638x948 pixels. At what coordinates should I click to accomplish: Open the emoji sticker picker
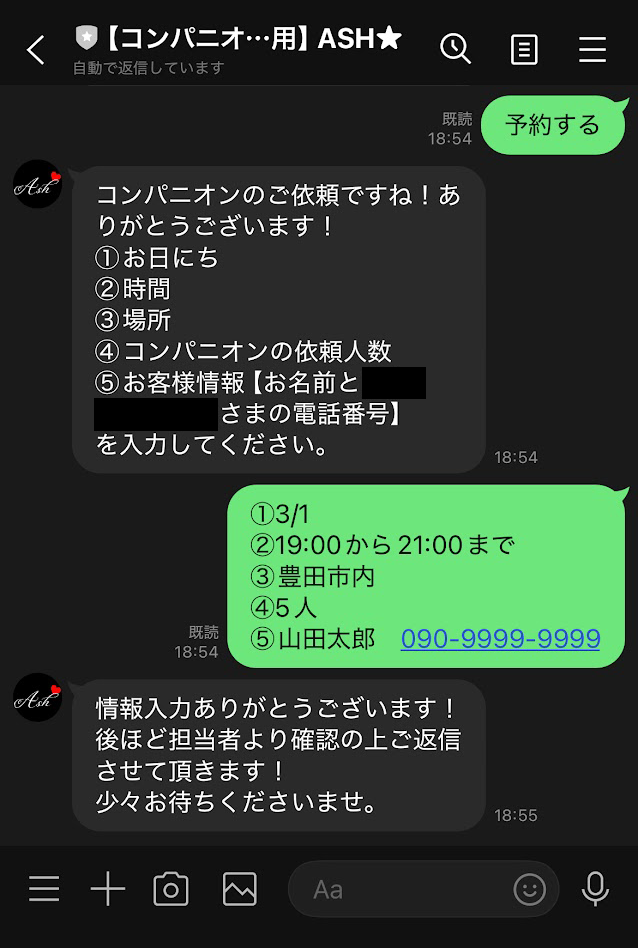[x=530, y=889]
